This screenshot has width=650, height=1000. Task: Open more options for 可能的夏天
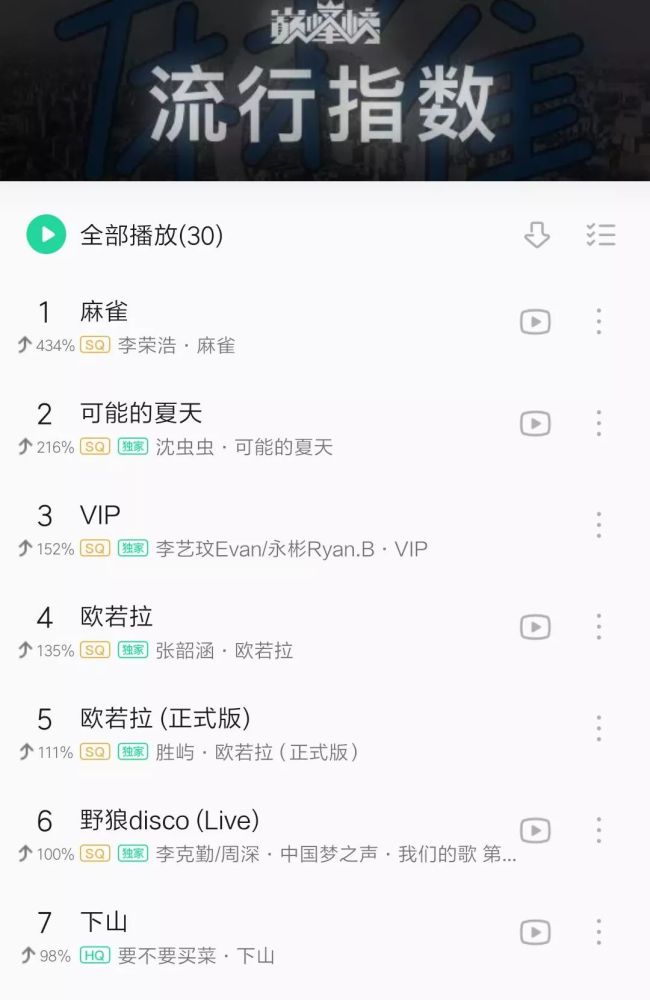[x=598, y=424]
